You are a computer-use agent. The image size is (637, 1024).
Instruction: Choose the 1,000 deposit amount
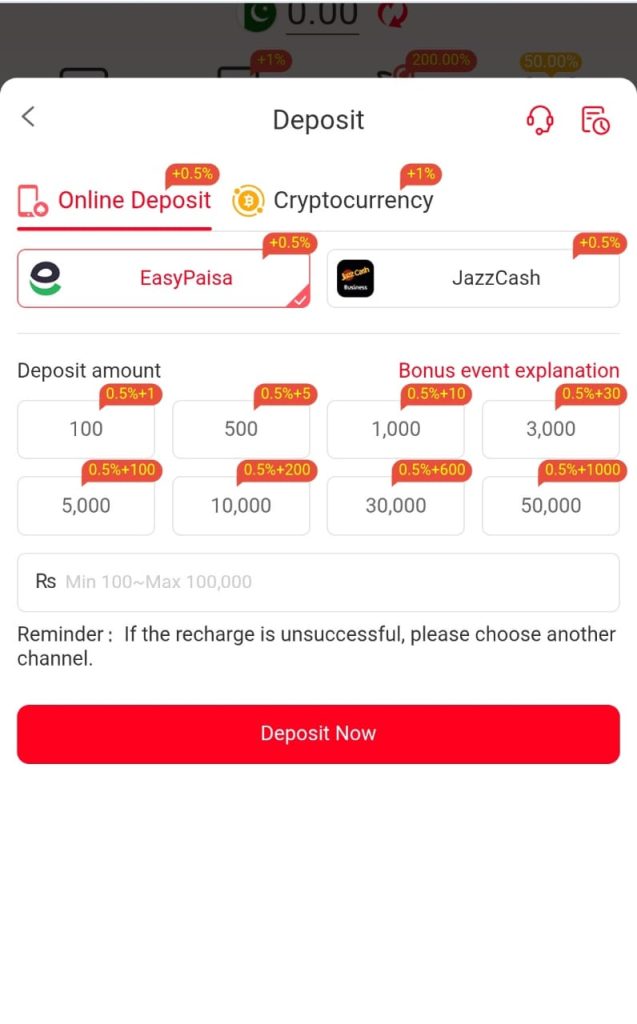click(x=396, y=429)
